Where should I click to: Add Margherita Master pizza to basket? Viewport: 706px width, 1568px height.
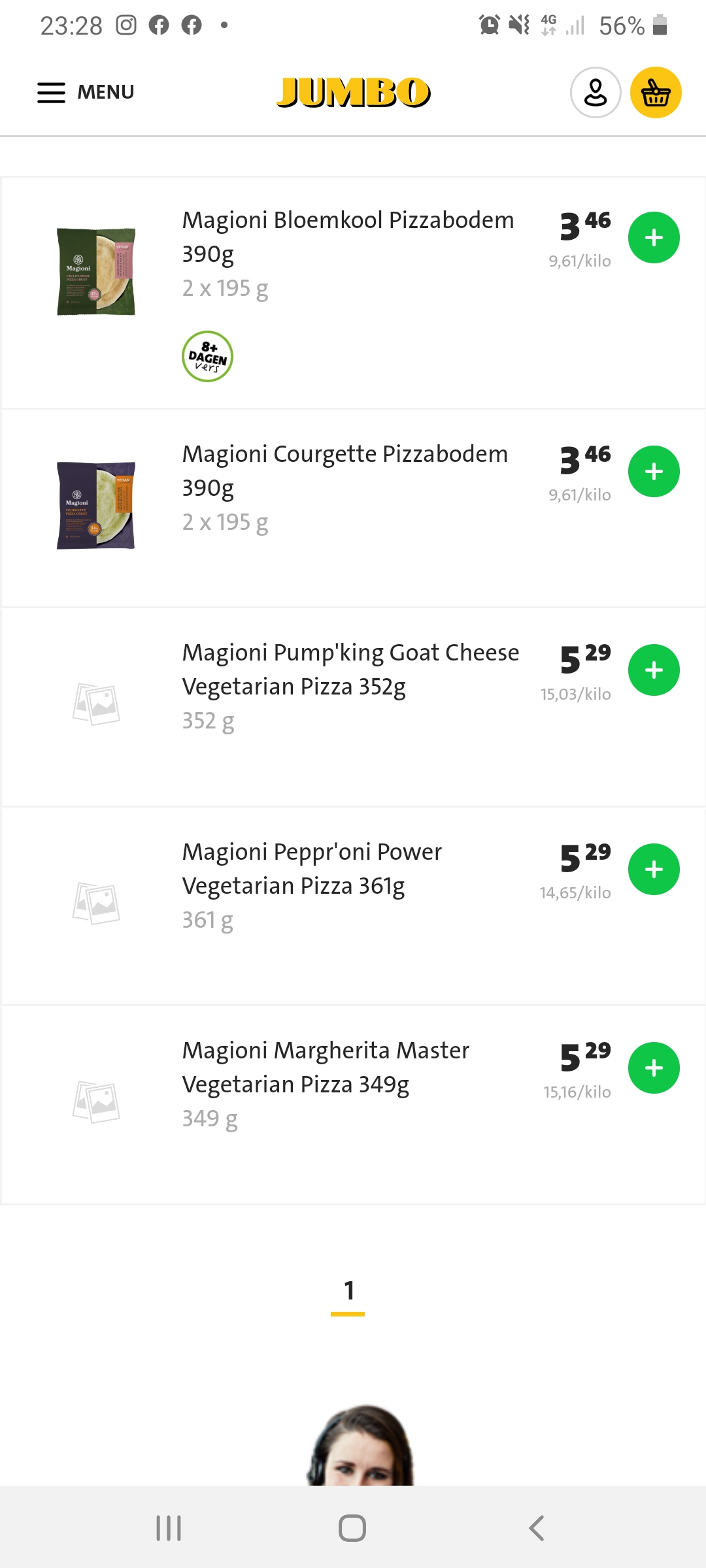coord(654,1068)
